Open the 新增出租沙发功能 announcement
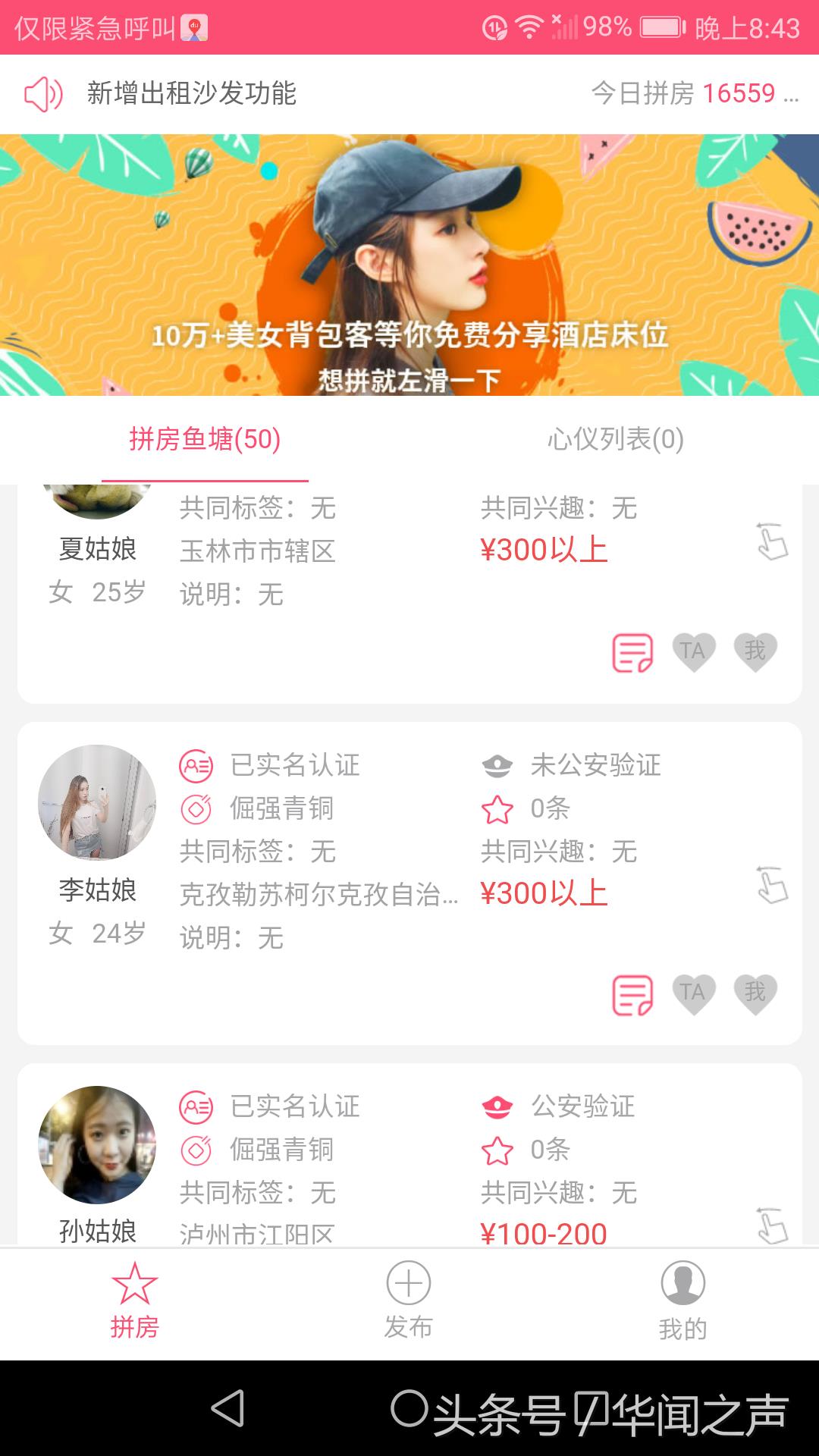The image size is (819, 1456). (x=191, y=93)
